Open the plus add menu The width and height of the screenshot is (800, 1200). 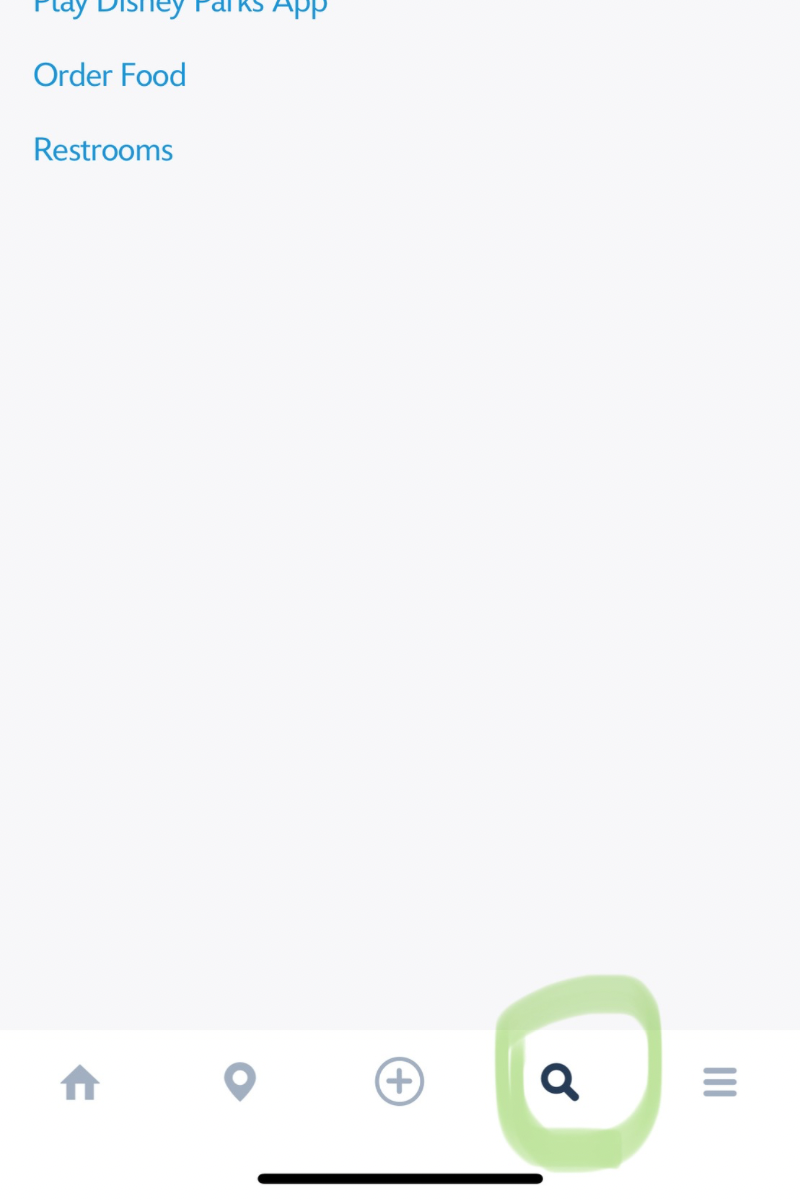point(400,1082)
